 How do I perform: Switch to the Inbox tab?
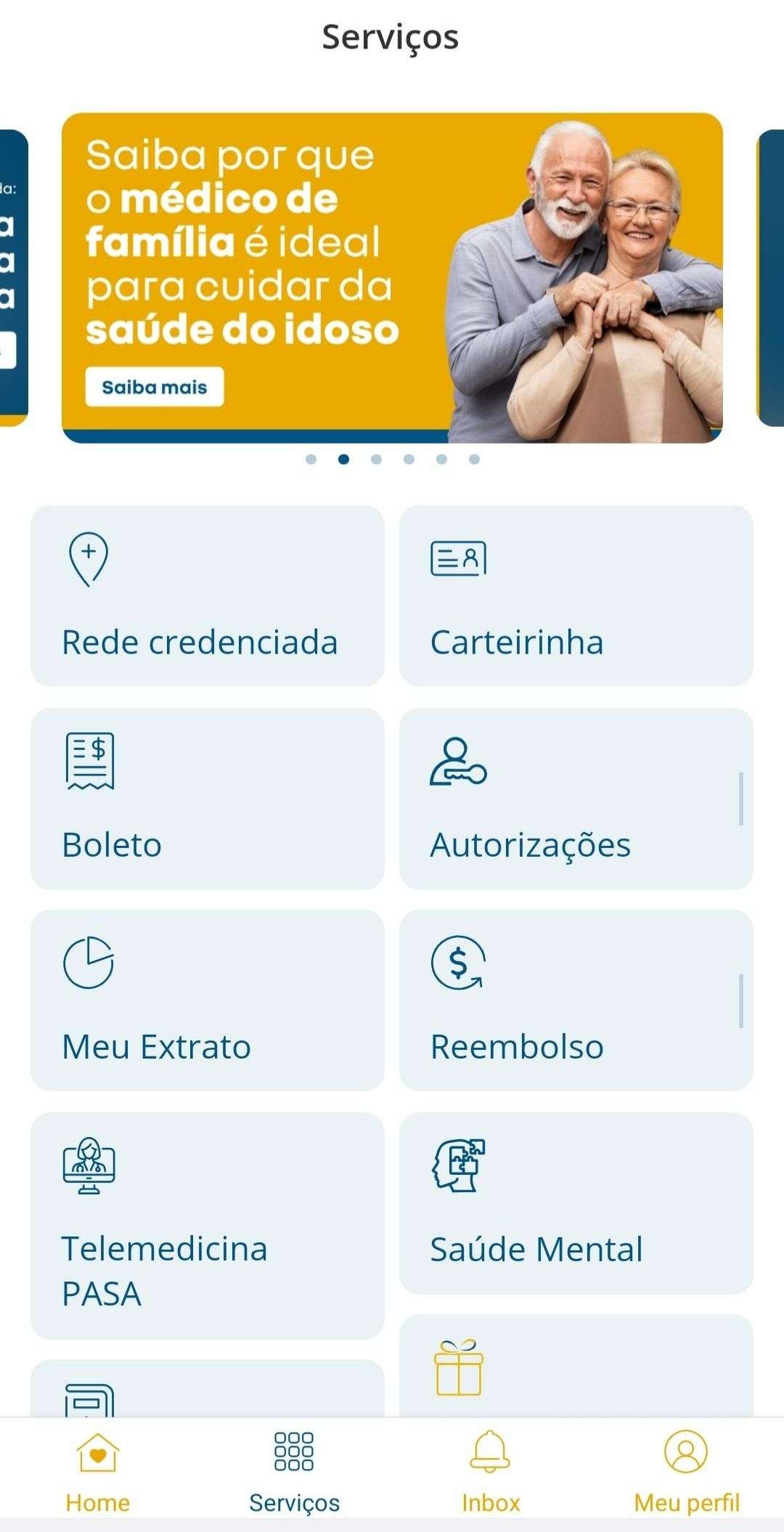[x=491, y=1472]
